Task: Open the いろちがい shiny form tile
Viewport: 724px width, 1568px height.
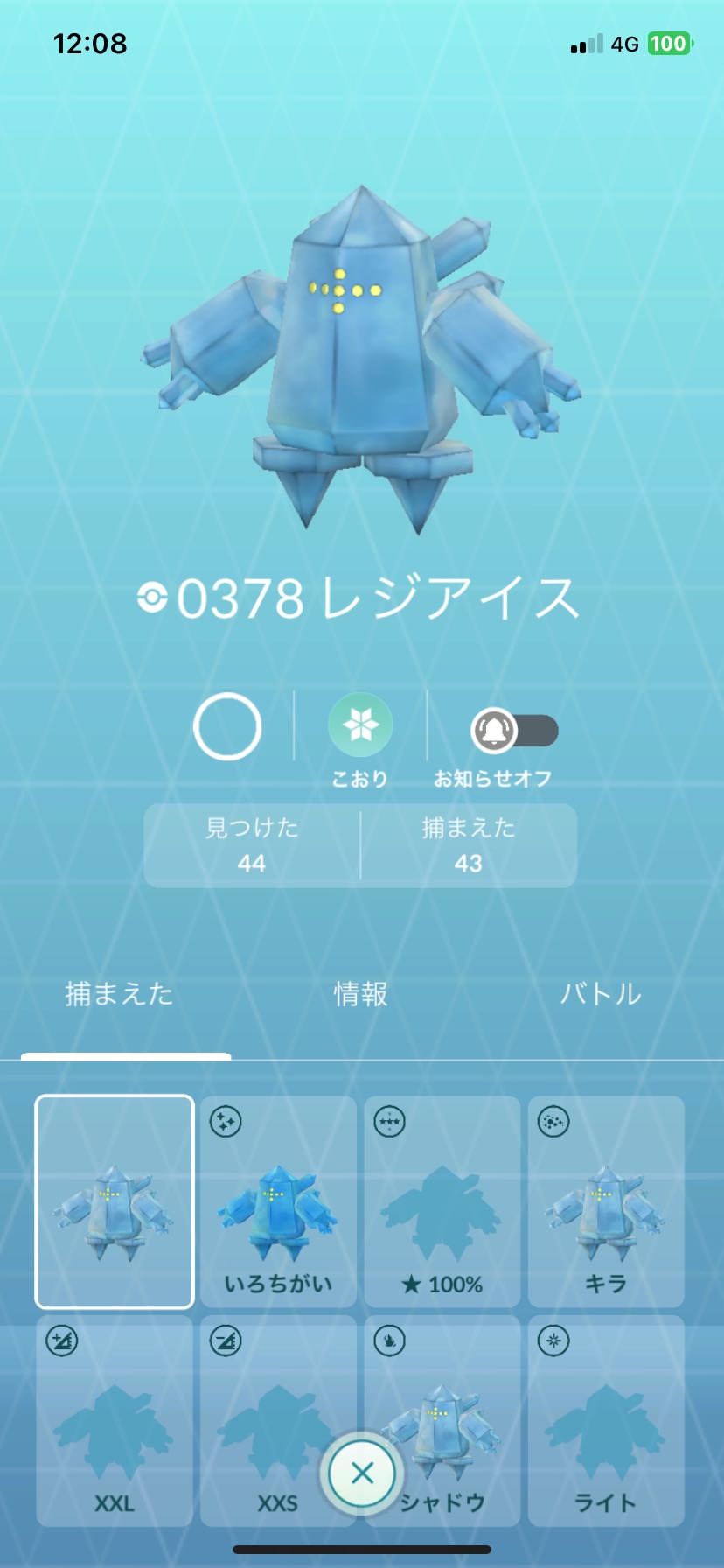Action: [278, 1201]
